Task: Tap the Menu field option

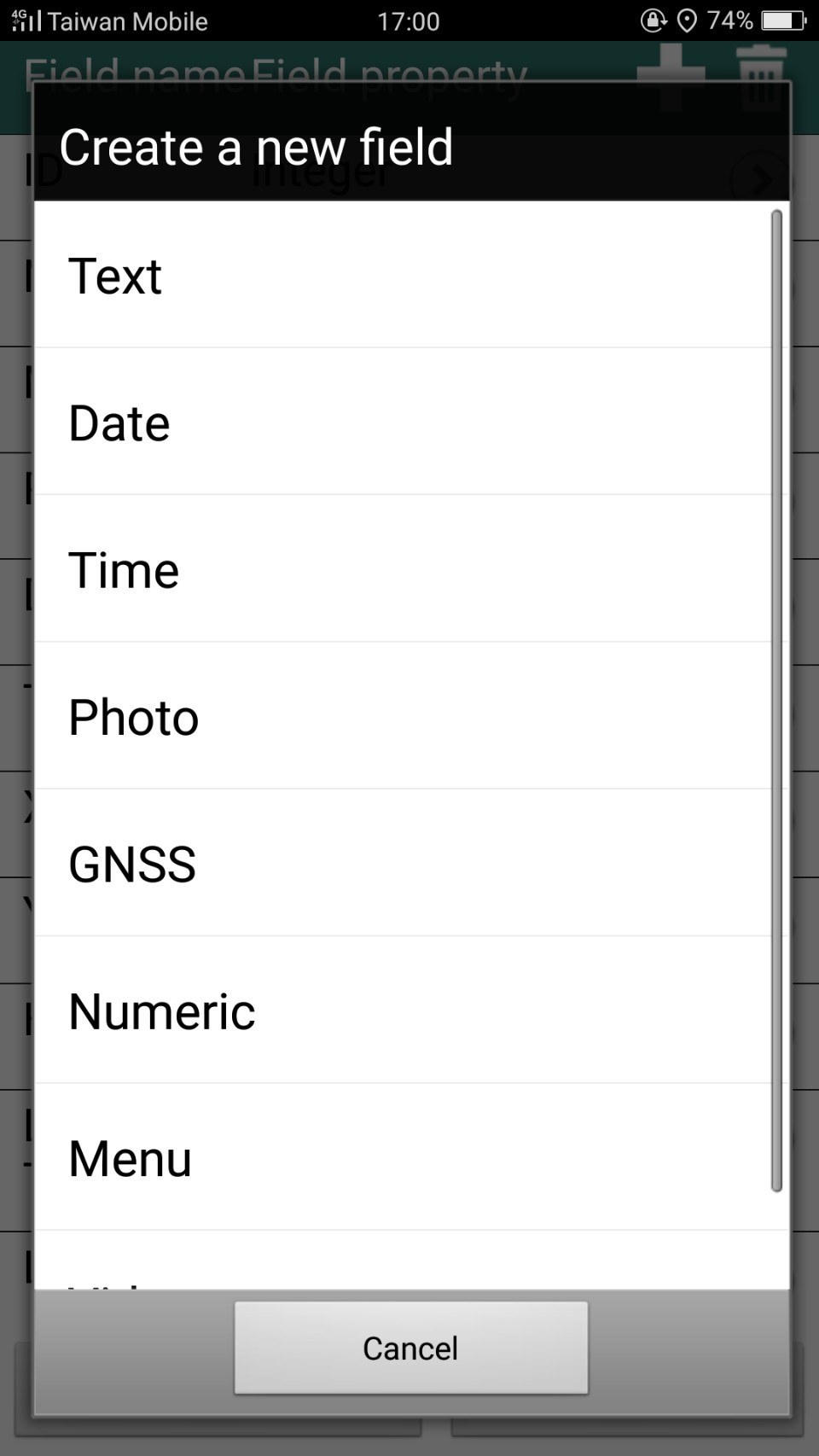Action: click(x=403, y=1157)
